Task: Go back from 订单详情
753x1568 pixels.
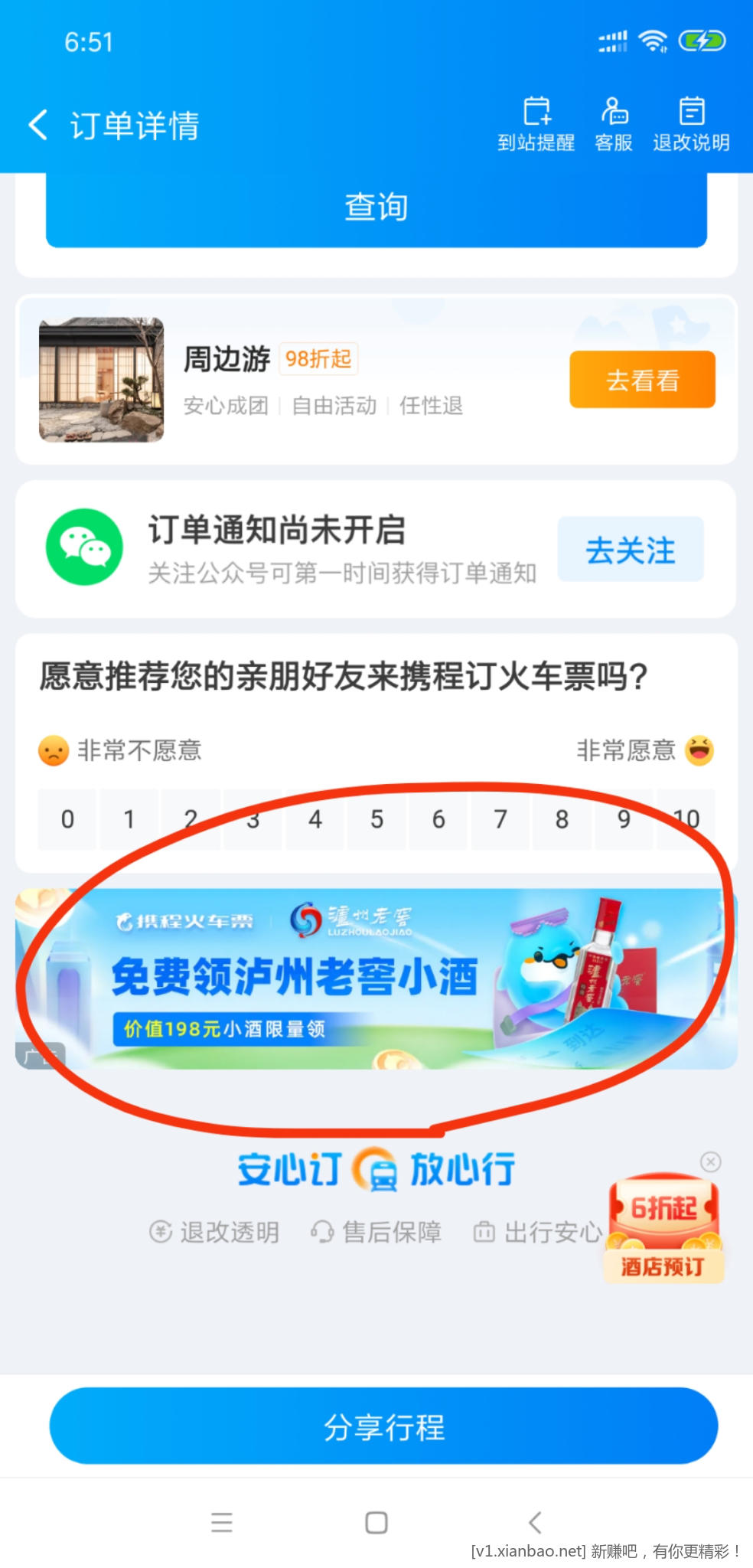Action: coord(38,125)
